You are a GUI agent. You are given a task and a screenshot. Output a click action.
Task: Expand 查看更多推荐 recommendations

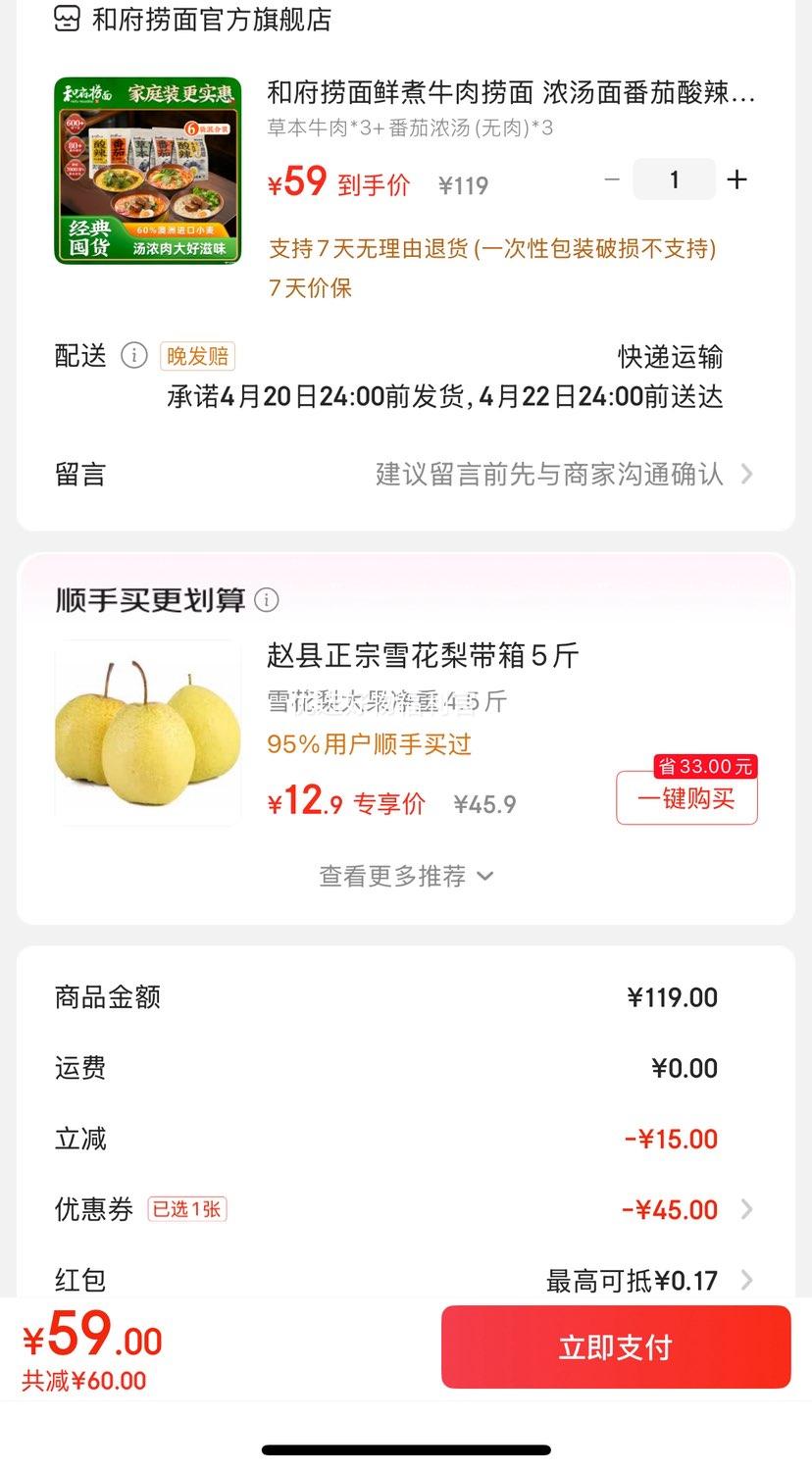pyautogui.click(x=405, y=876)
